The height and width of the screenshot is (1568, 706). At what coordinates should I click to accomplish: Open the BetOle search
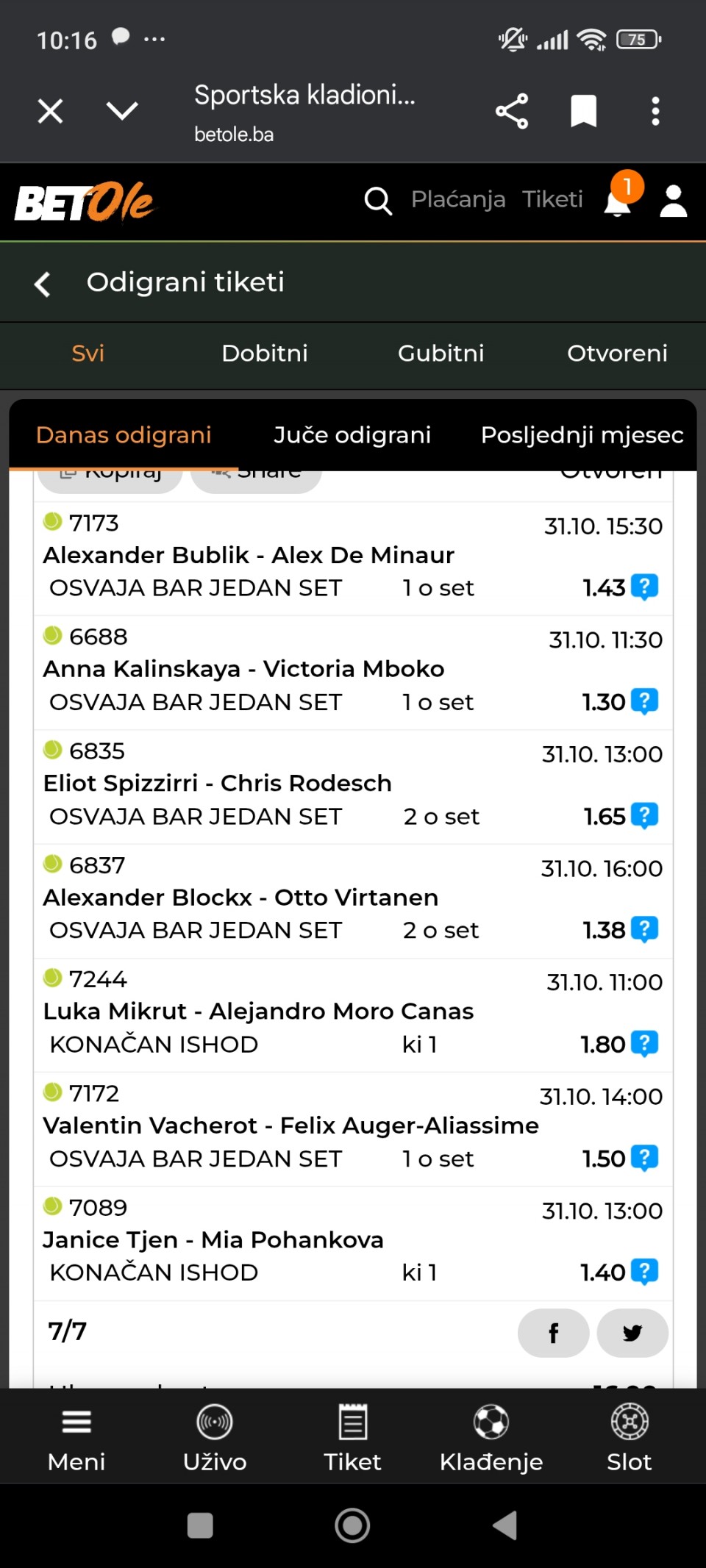point(378,200)
